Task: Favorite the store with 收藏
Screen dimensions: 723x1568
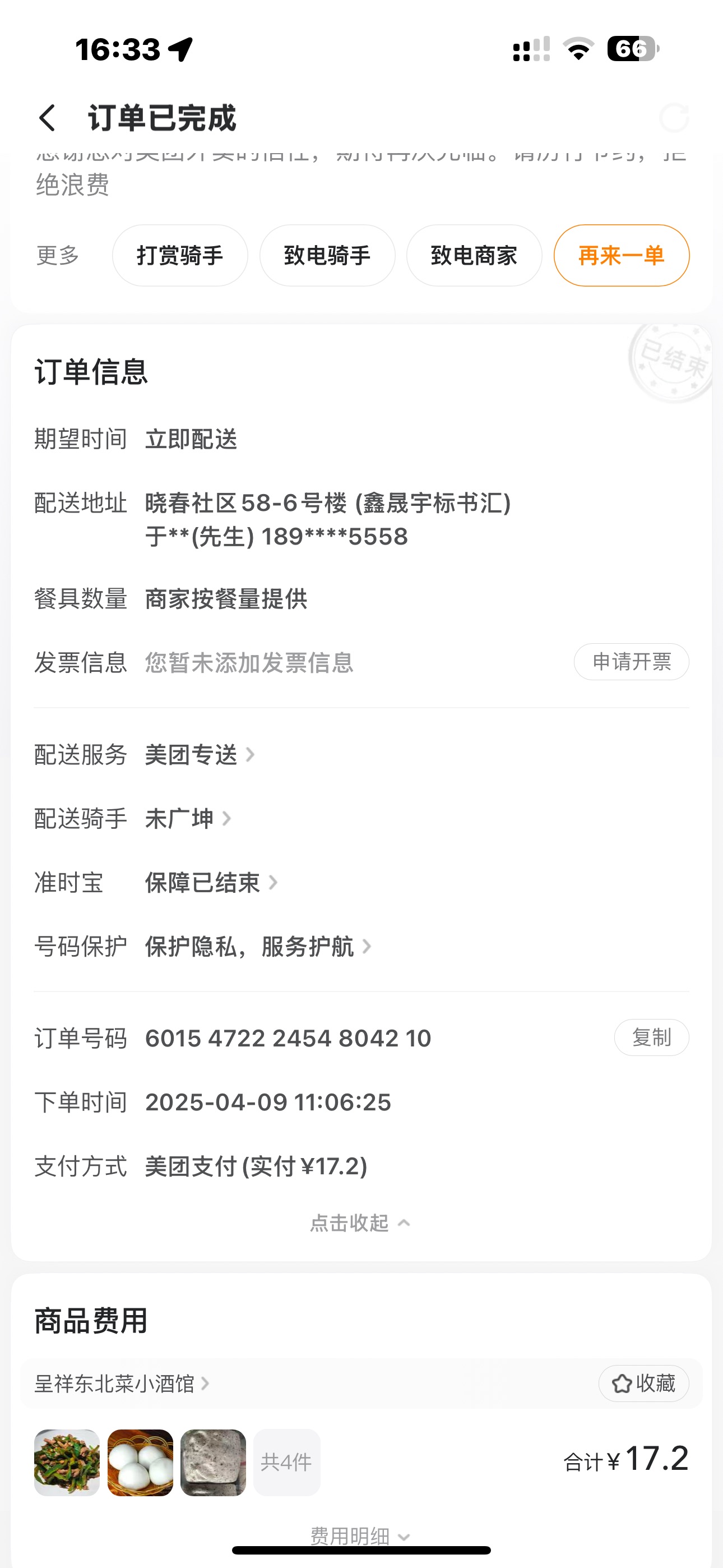Action: (x=643, y=1383)
